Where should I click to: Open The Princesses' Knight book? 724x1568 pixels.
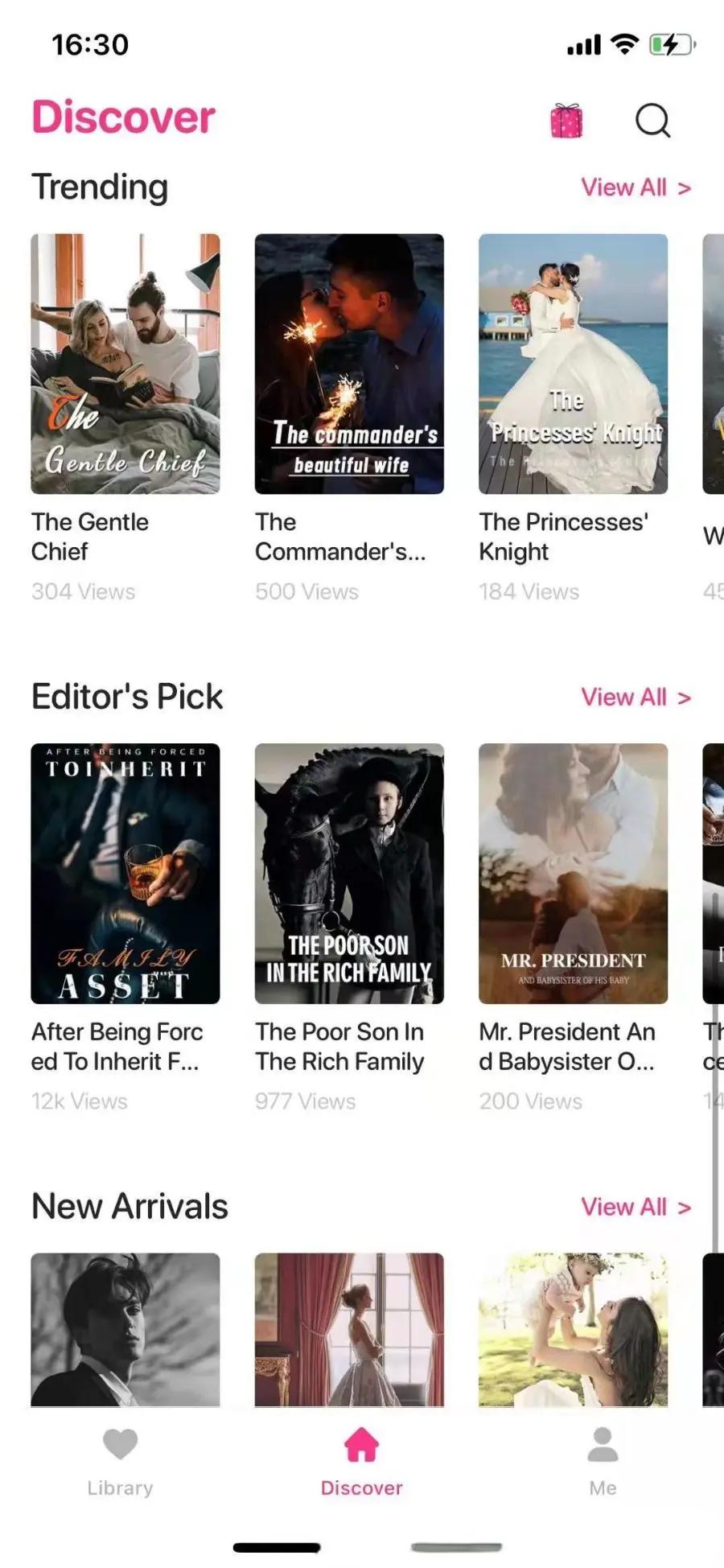(x=573, y=364)
